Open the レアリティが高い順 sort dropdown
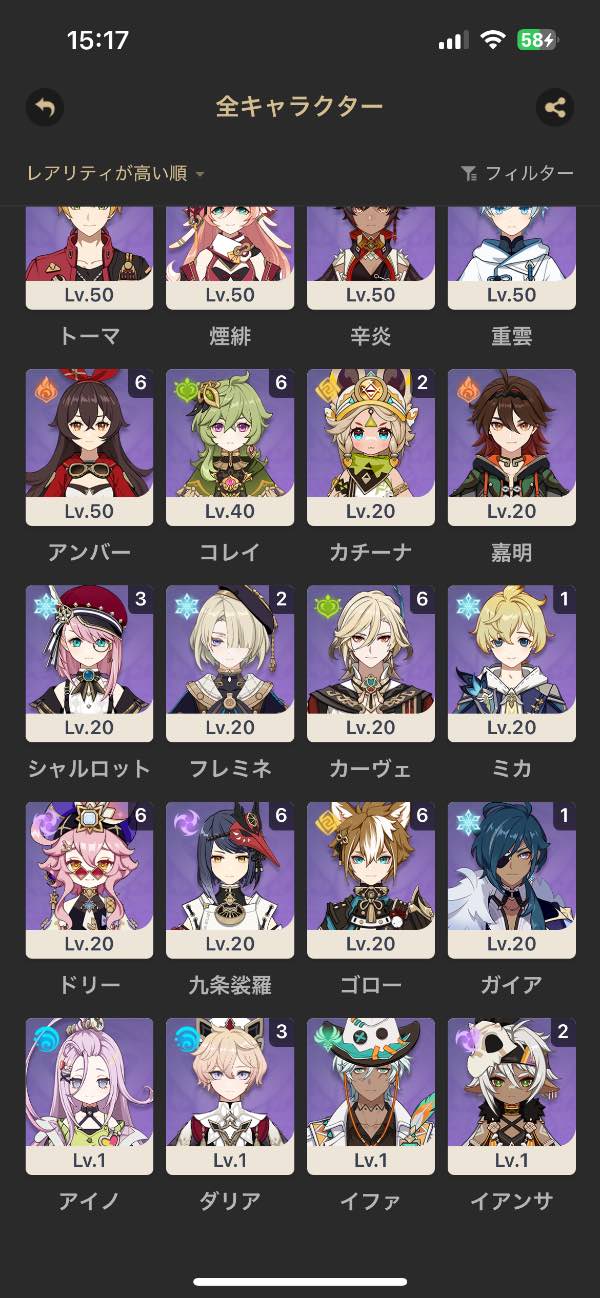Image resolution: width=600 pixels, height=1298 pixels. coord(115,174)
